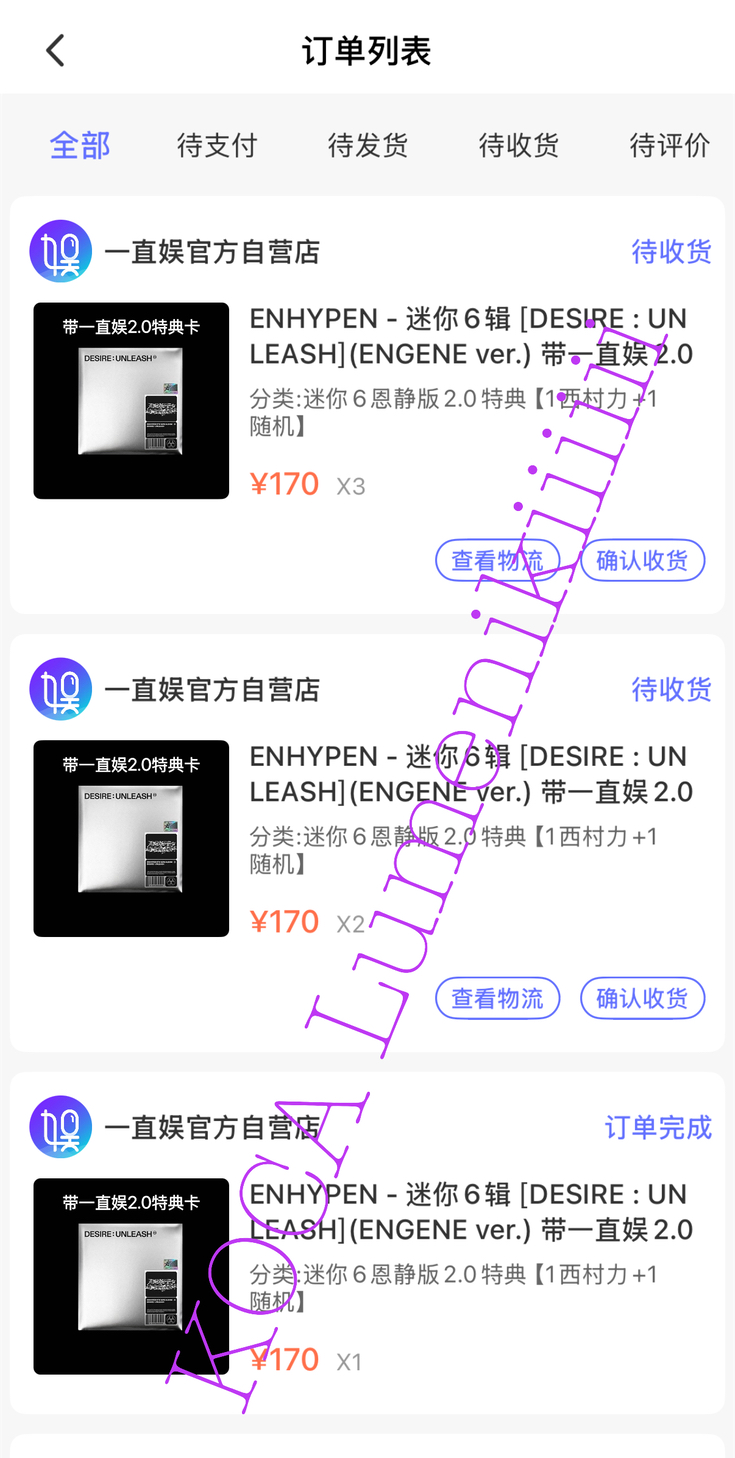Click 查看物流 on the second order
The height and width of the screenshot is (1458, 735).
tap(497, 998)
